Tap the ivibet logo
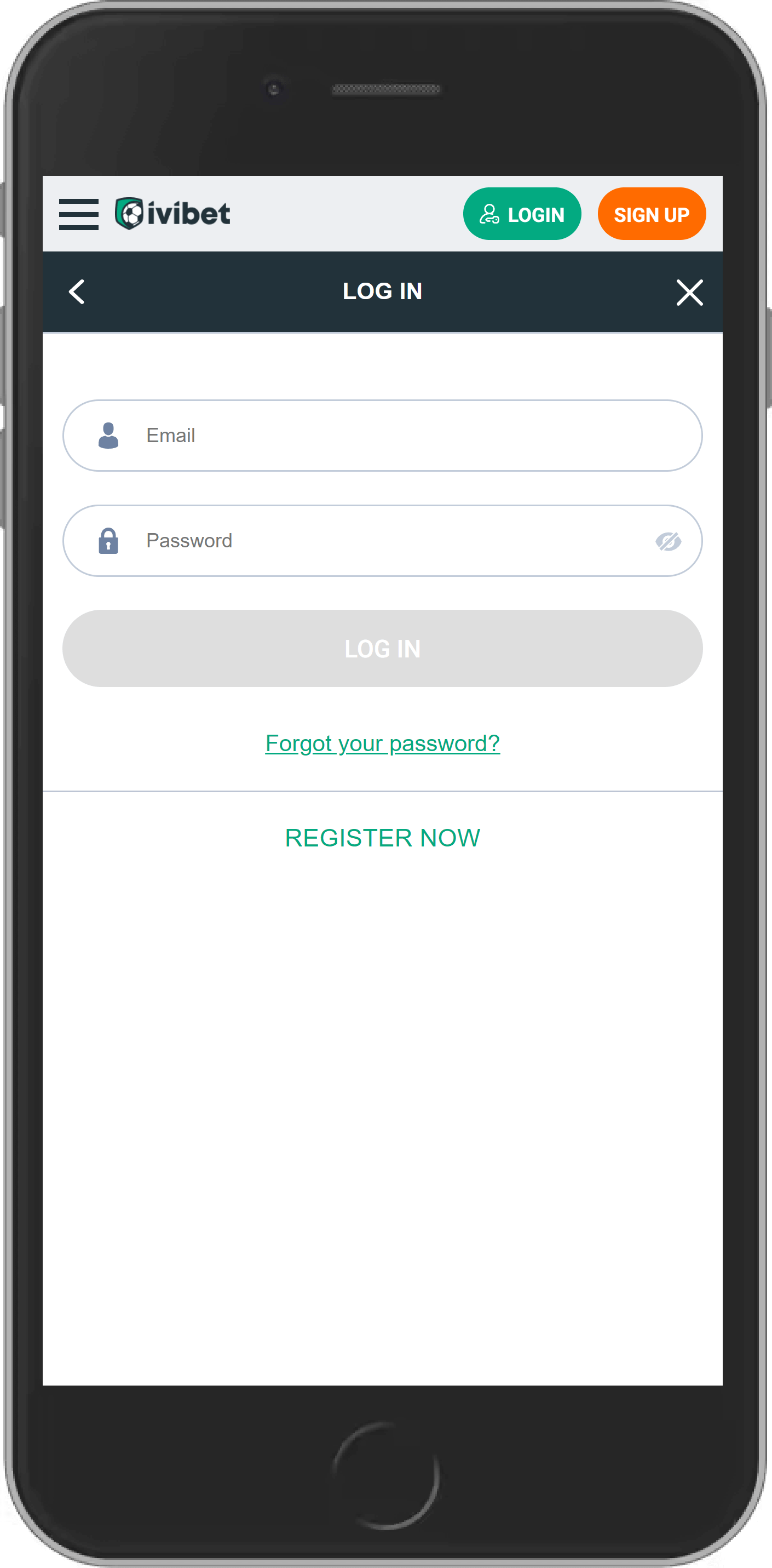 pos(173,214)
